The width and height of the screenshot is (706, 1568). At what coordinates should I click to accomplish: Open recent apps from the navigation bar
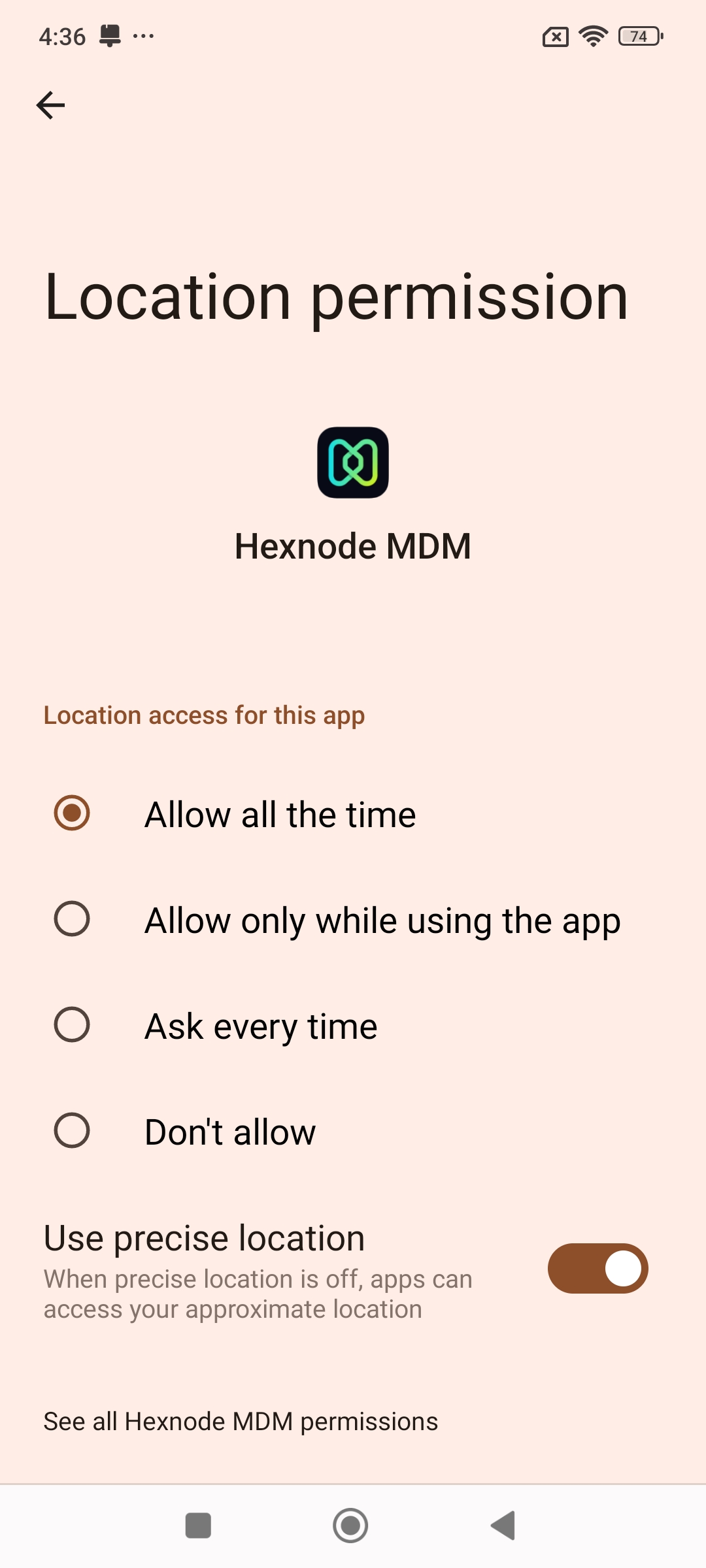click(198, 1526)
